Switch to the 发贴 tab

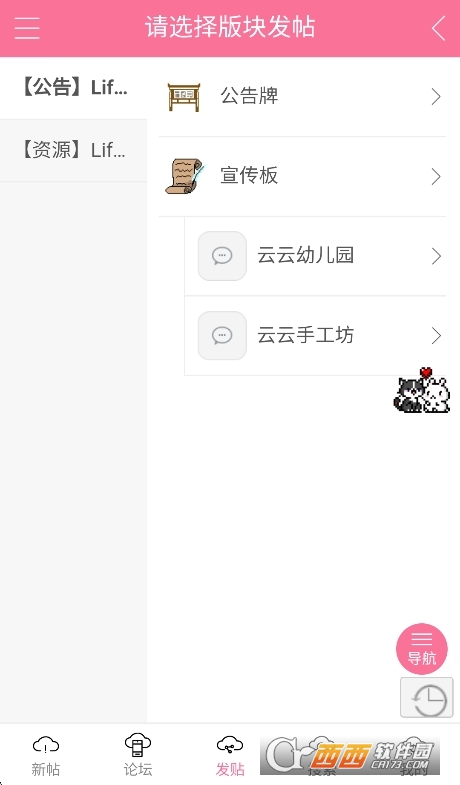click(230, 755)
